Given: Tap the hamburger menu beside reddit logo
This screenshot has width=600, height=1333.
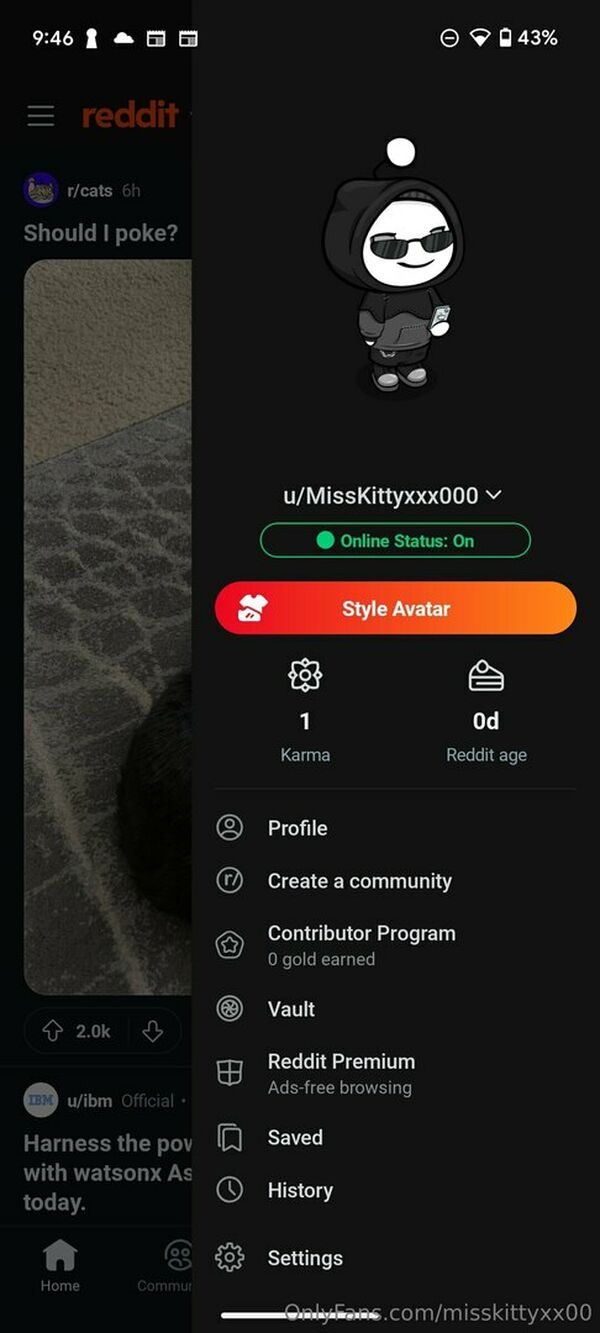Looking at the screenshot, I should [x=41, y=116].
